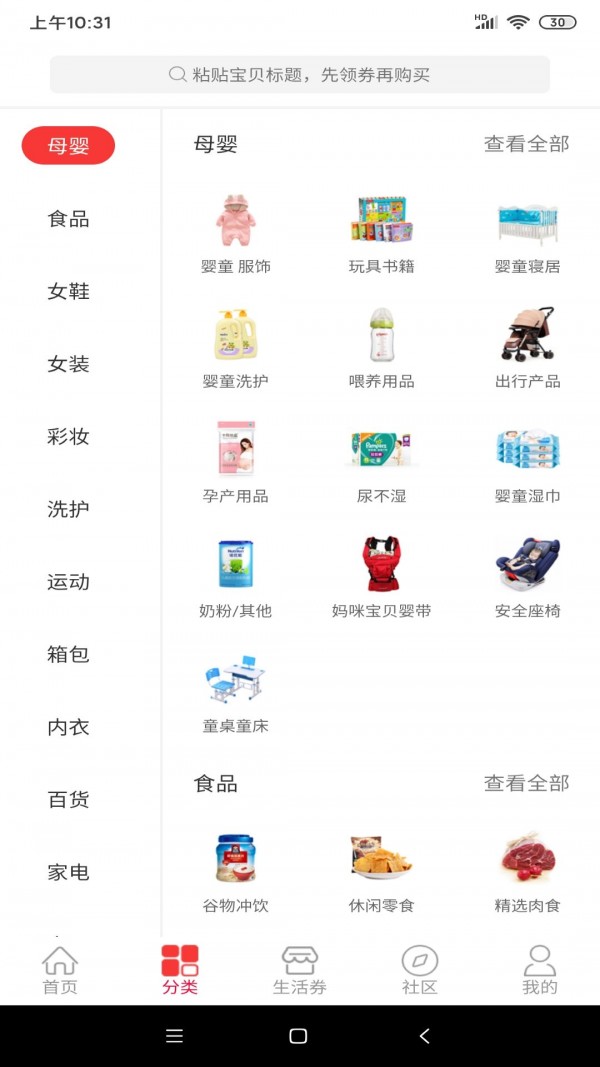View all 母婴 items via 查看全部
This screenshot has width=600, height=1067.
point(526,144)
